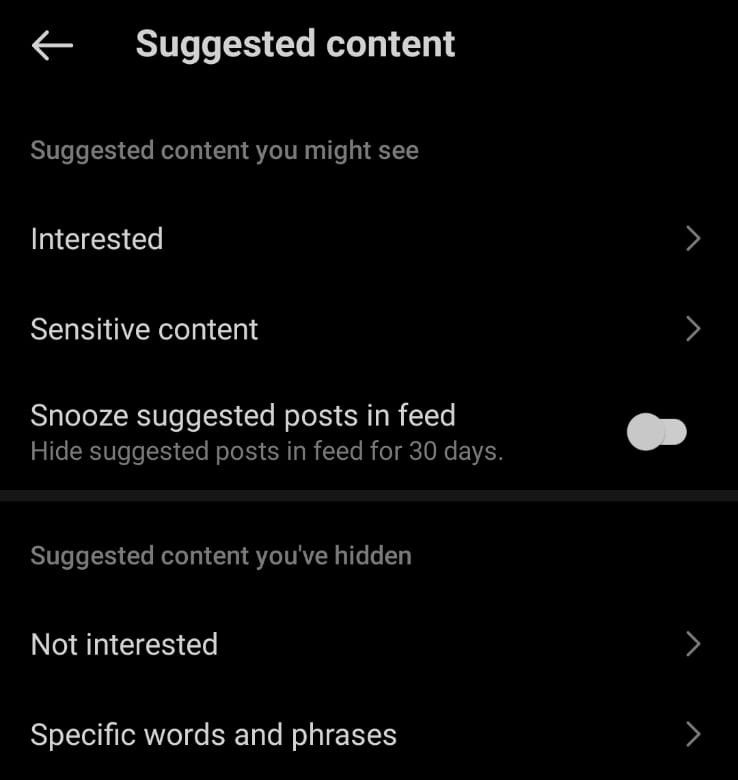Select the Sensitive content text label
738x780 pixels.
(144, 329)
